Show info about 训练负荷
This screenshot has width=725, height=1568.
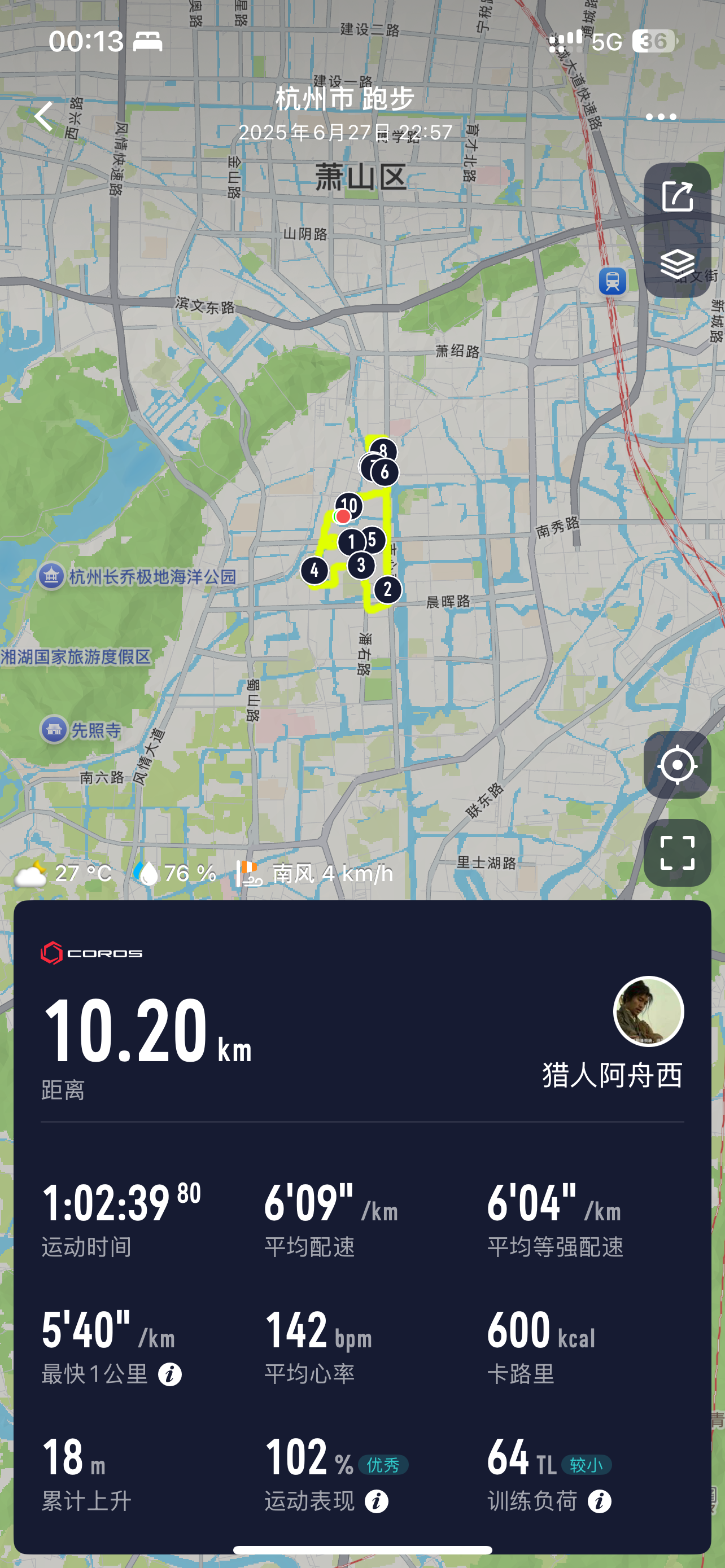pyautogui.click(x=599, y=1501)
